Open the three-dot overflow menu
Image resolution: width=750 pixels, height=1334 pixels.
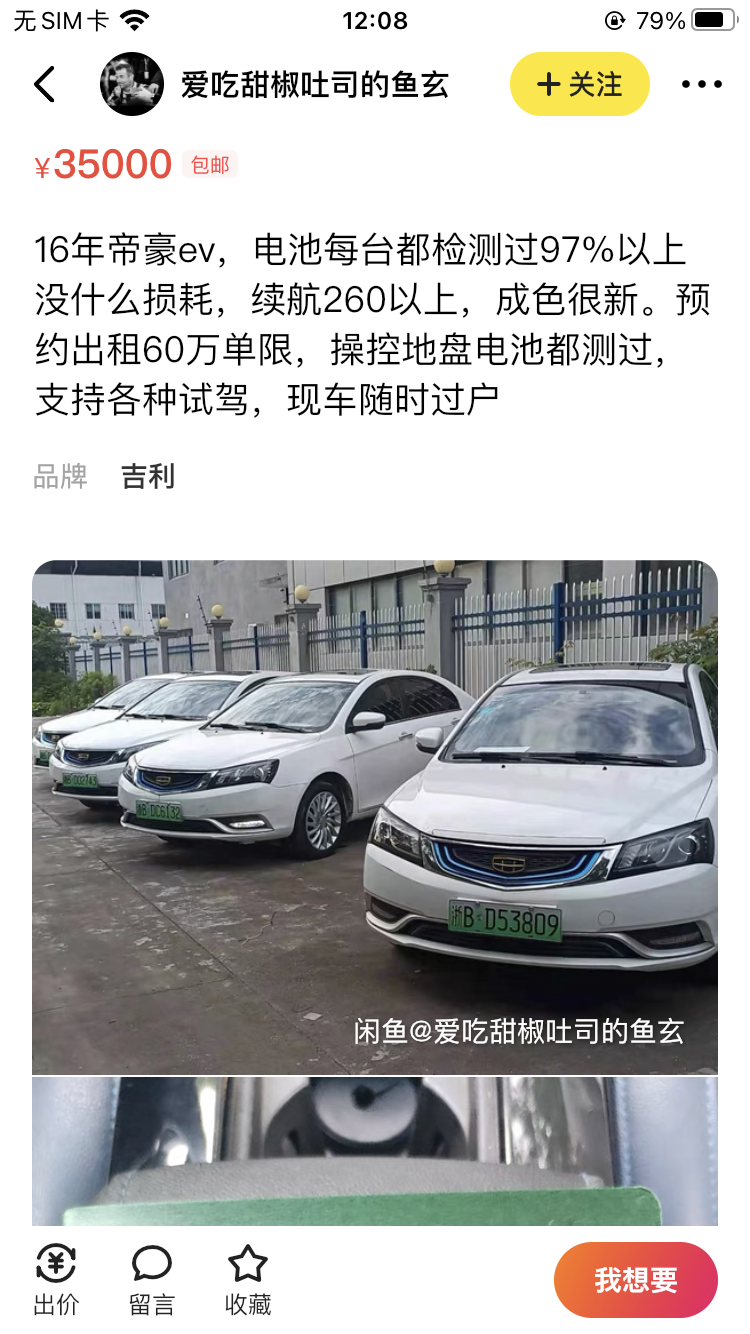[701, 85]
